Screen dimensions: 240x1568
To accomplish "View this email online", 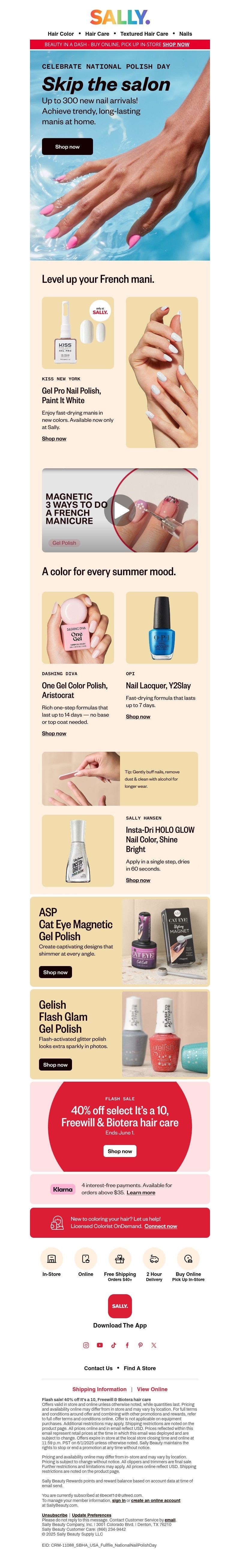I will point(152,1389).
